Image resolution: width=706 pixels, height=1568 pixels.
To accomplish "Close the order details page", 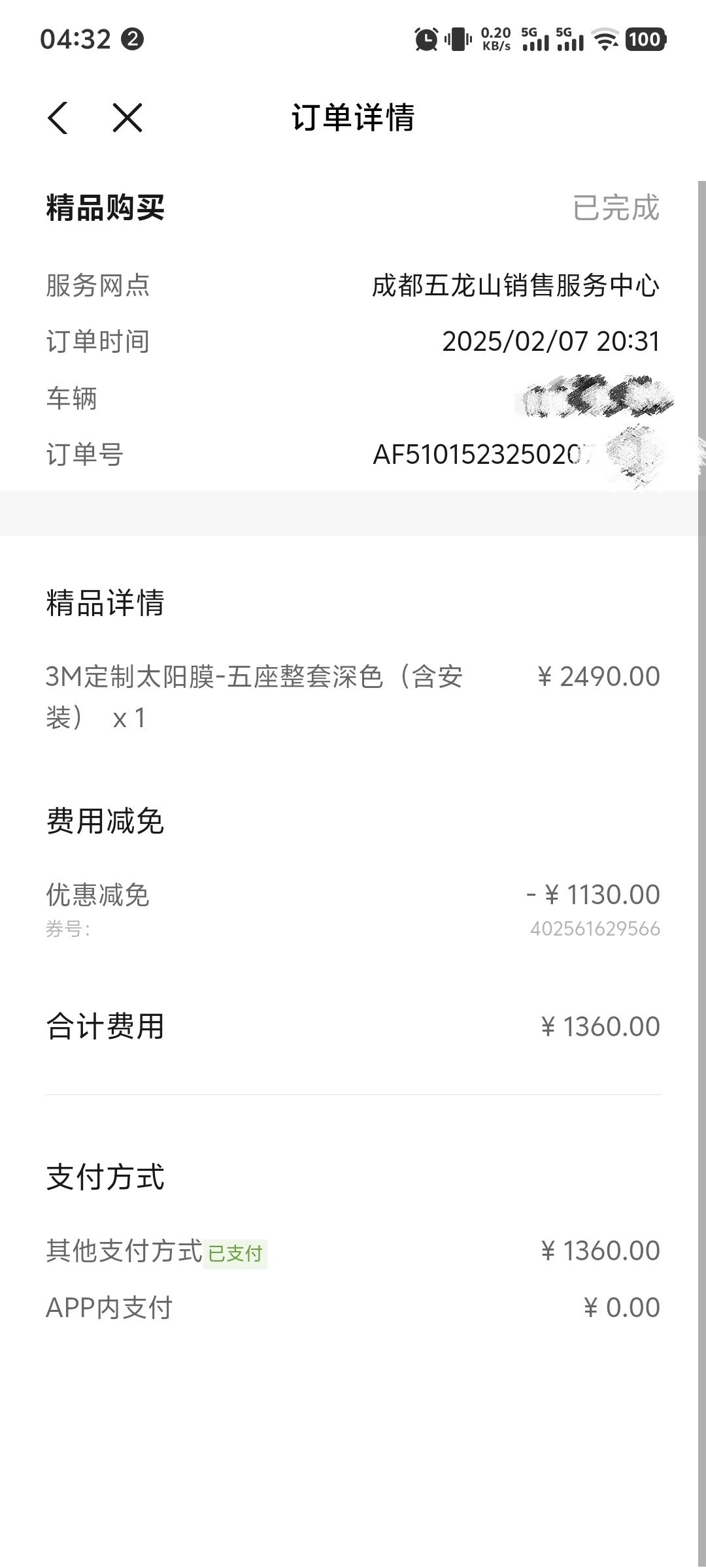I will click(x=127, y=118).
